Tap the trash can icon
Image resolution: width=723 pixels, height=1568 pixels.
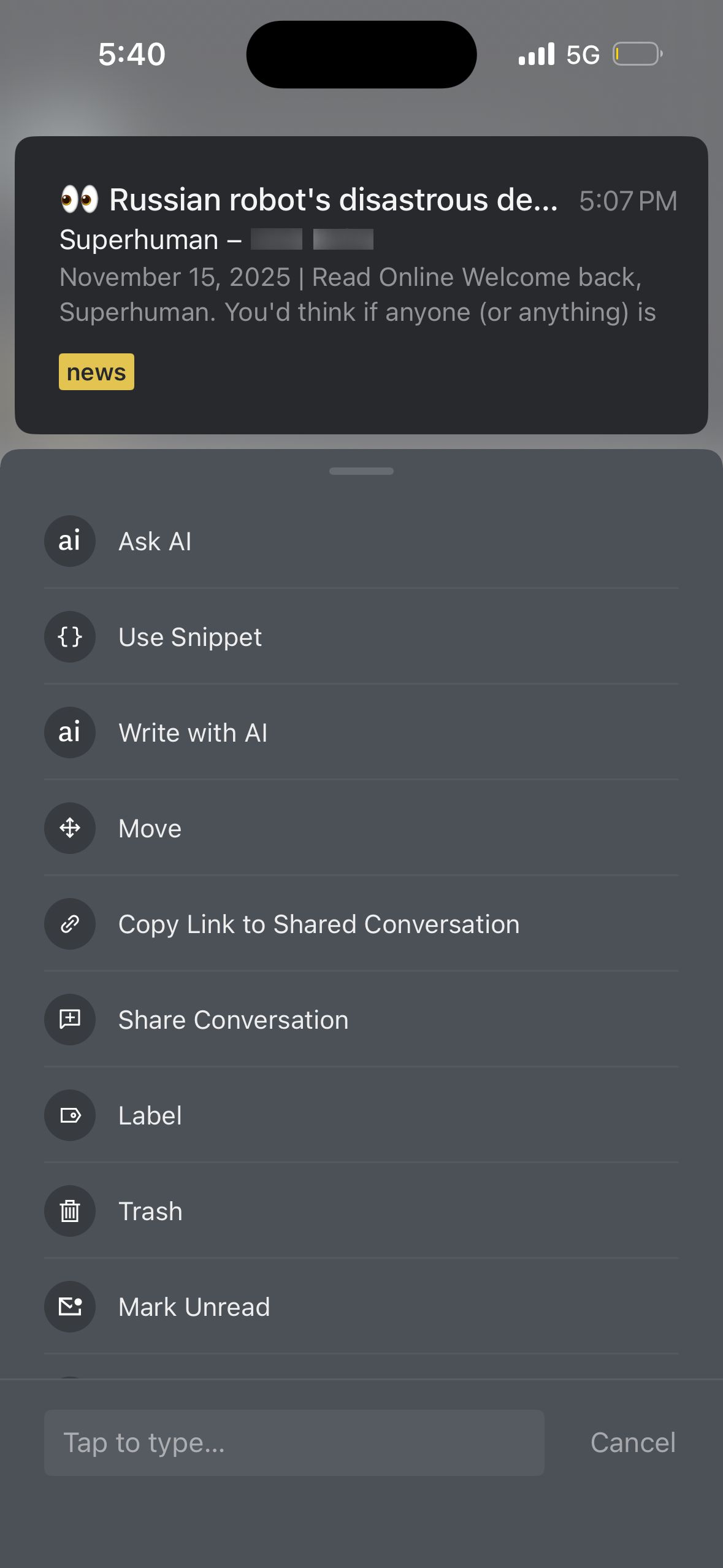tap(69, 1211)
